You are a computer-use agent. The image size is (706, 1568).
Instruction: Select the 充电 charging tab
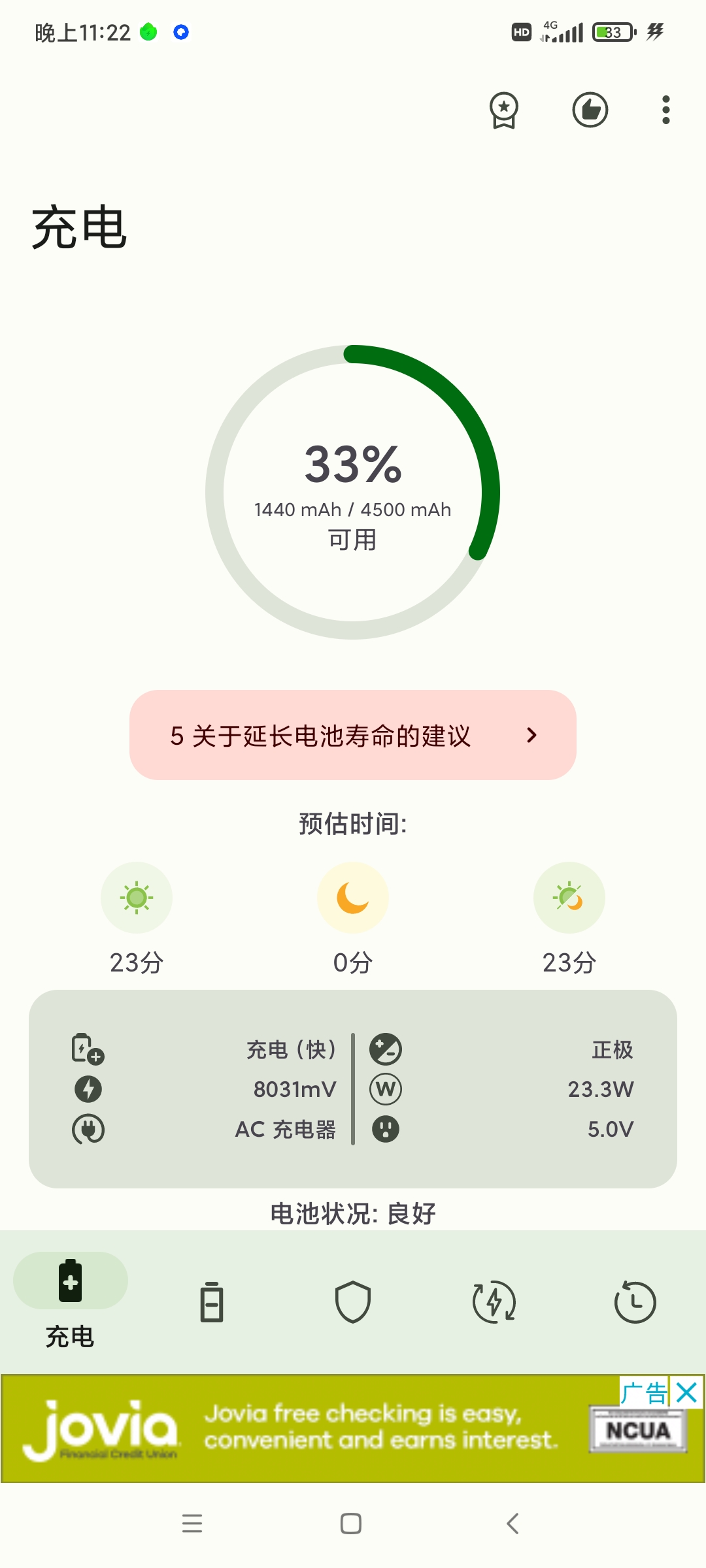click(x=71, y=1301)
